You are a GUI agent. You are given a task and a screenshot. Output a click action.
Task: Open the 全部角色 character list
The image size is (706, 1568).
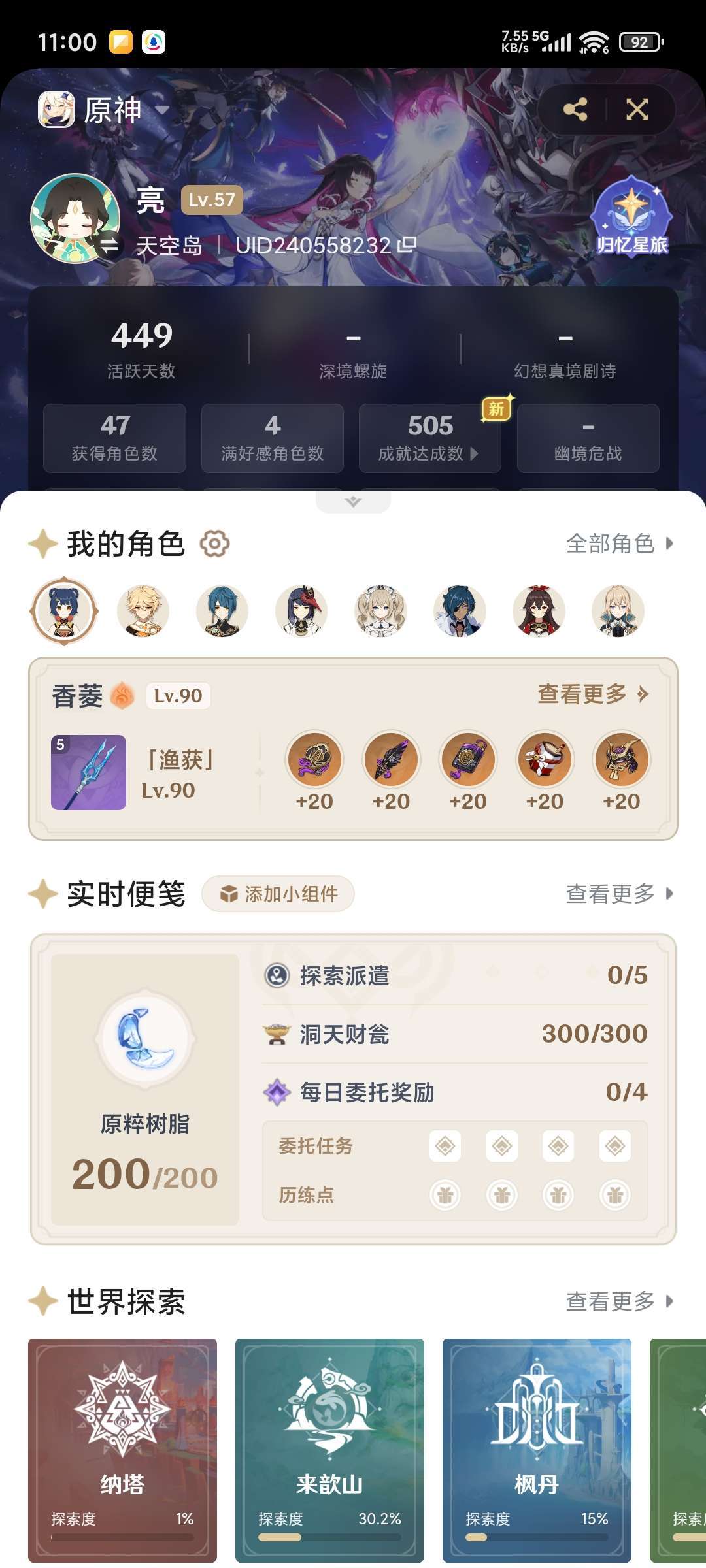pos(611,544)
